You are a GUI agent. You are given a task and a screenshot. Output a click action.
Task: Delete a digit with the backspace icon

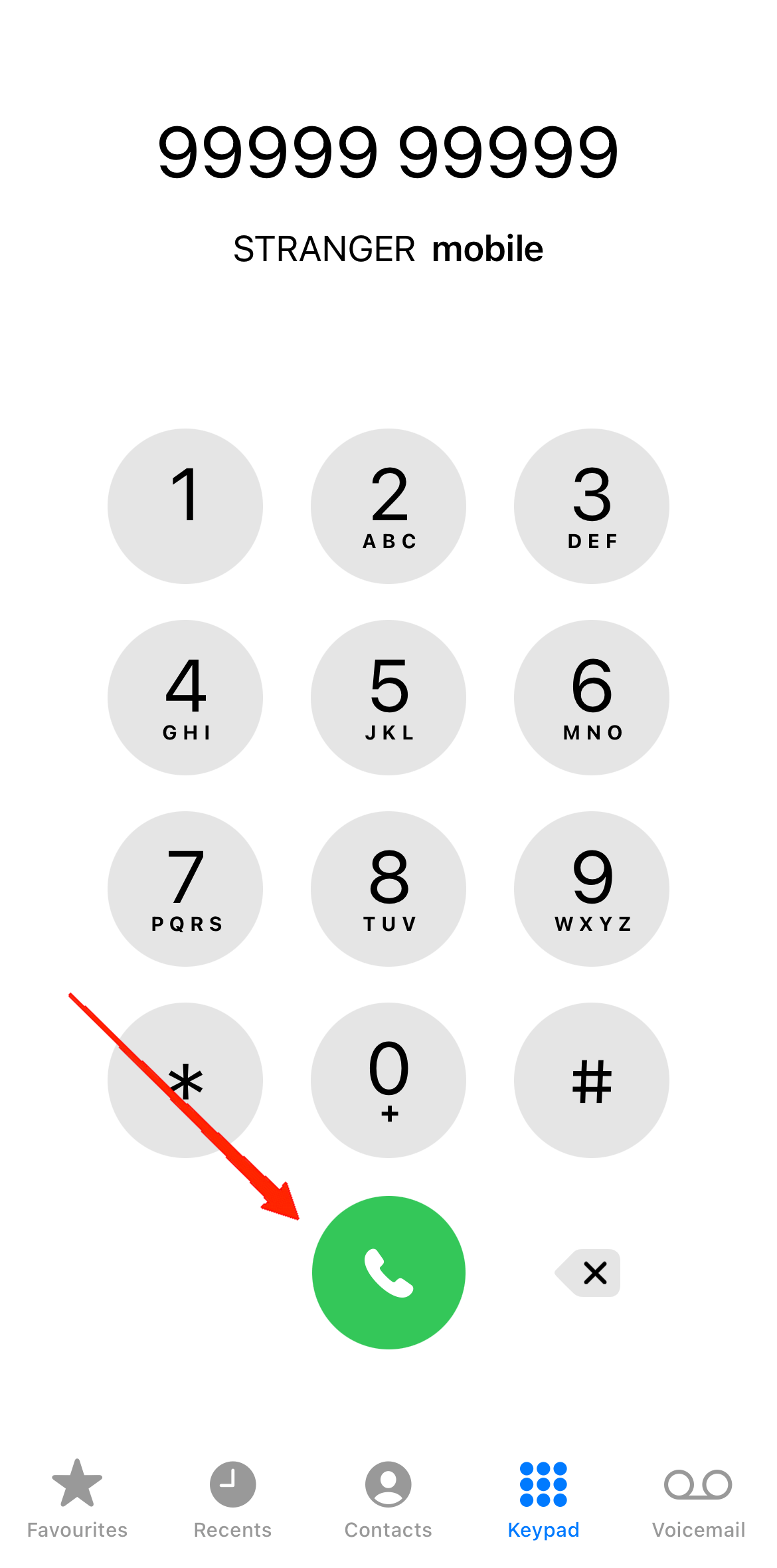(x=587, y=1271)
